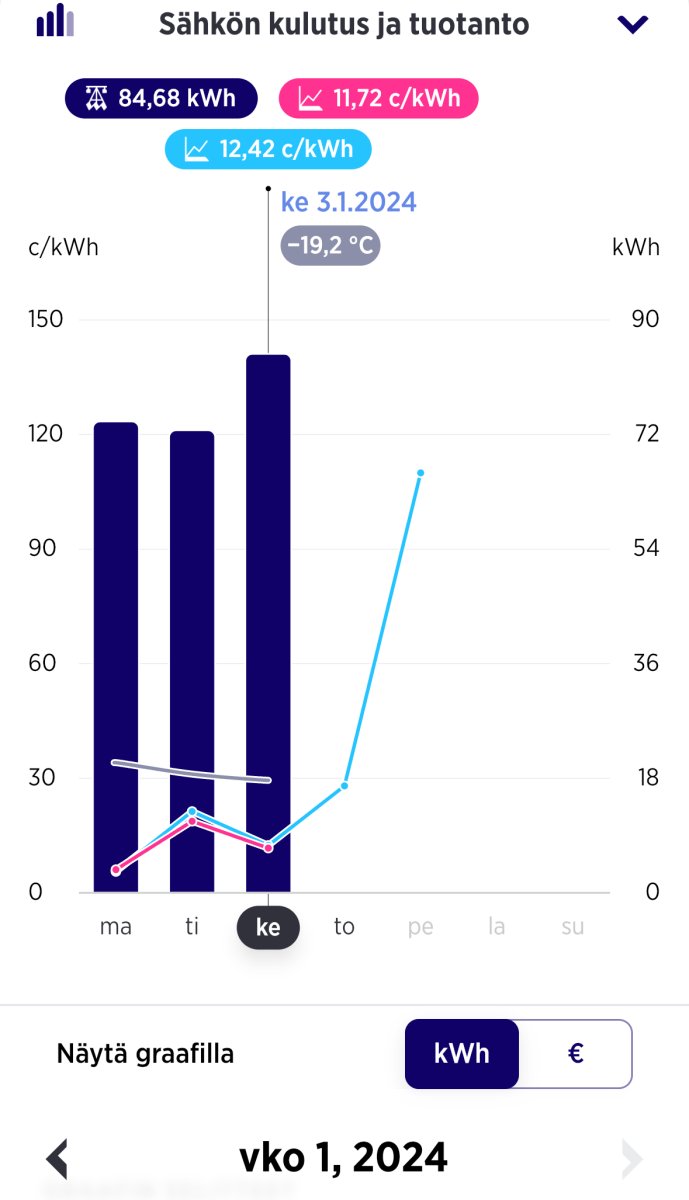The height and width of the screenshot is (1200, 689).
Task: Toggle the 84,68 kWh consumption chip
Action: pos(162,98)
